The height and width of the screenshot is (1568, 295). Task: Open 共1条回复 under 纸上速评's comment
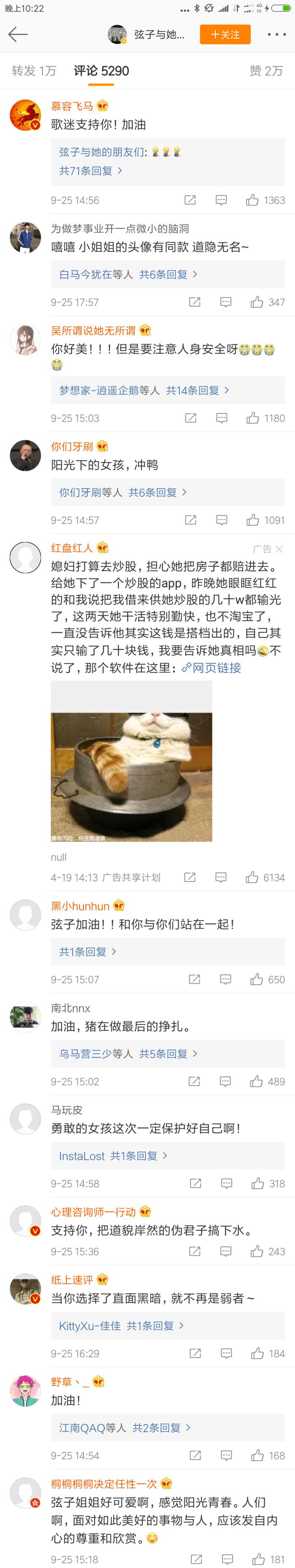click(x=155, y=1326)
